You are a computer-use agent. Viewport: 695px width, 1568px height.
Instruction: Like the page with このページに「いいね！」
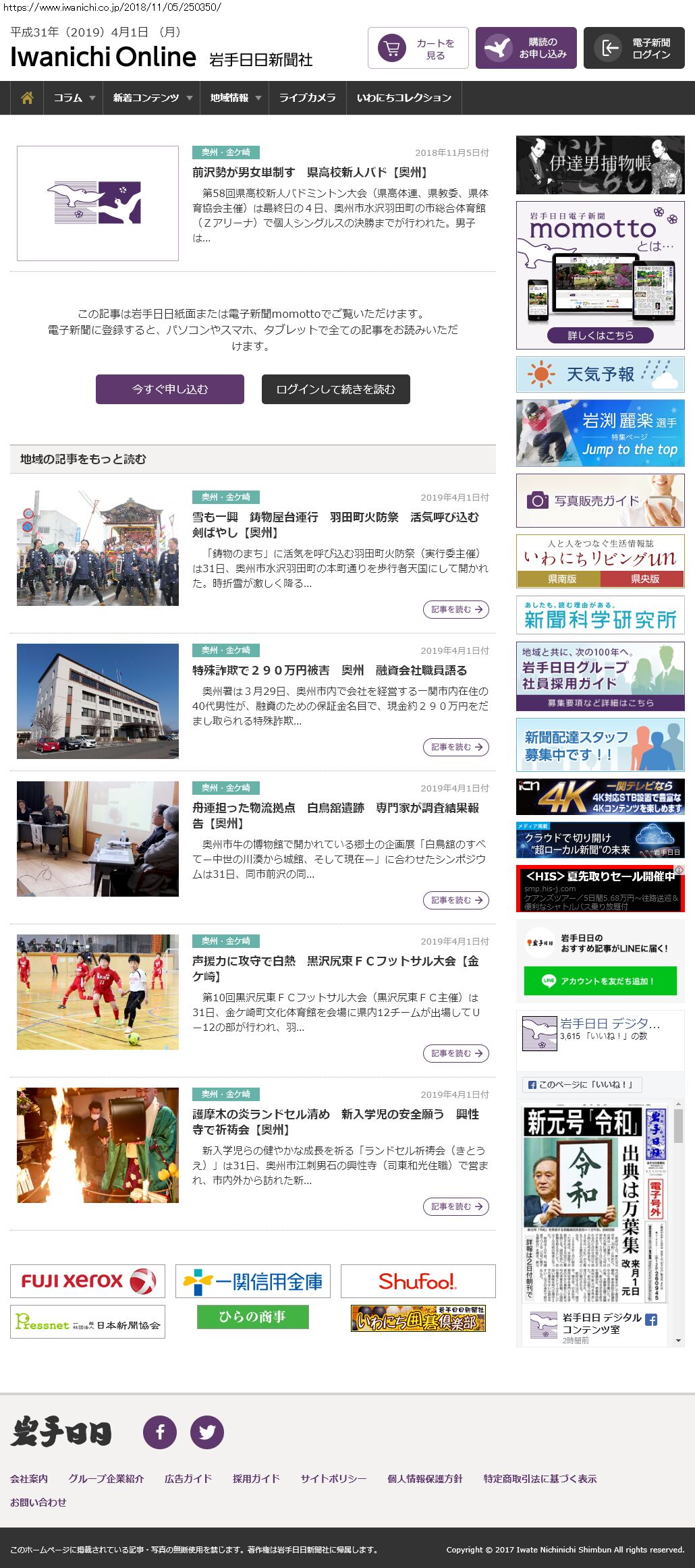(582, 1084)
